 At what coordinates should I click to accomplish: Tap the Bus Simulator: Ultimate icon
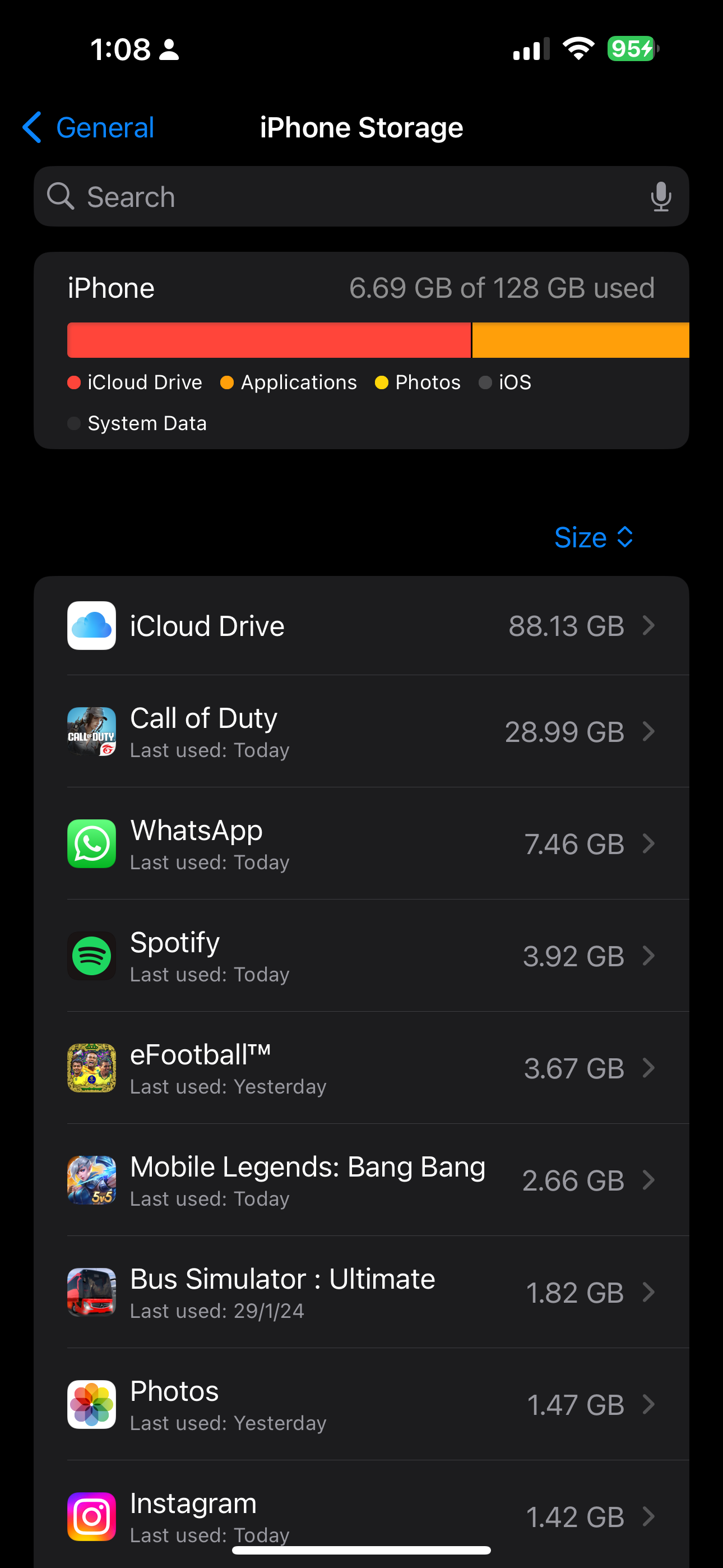91,1292
